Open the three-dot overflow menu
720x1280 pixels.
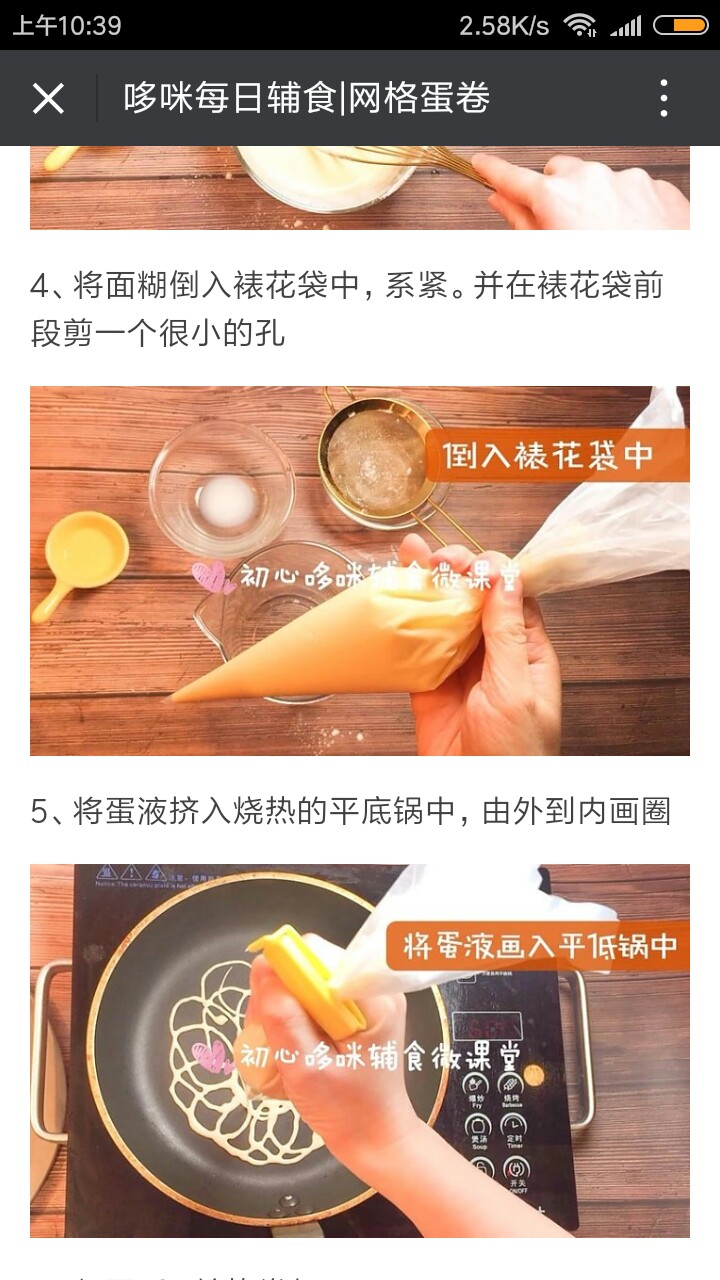click(664, 98)
